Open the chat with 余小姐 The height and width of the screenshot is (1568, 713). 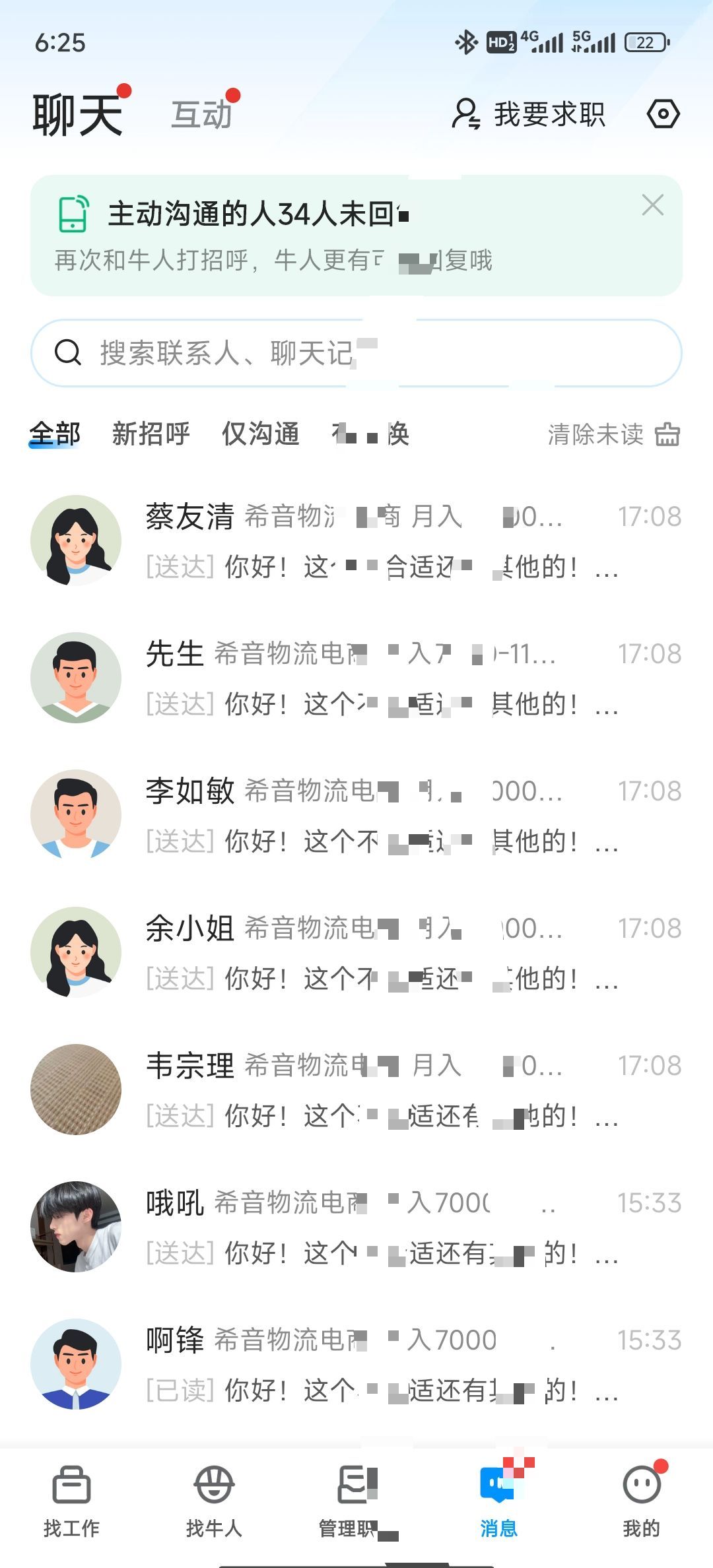pyautogui.click(x=356, y=952)
